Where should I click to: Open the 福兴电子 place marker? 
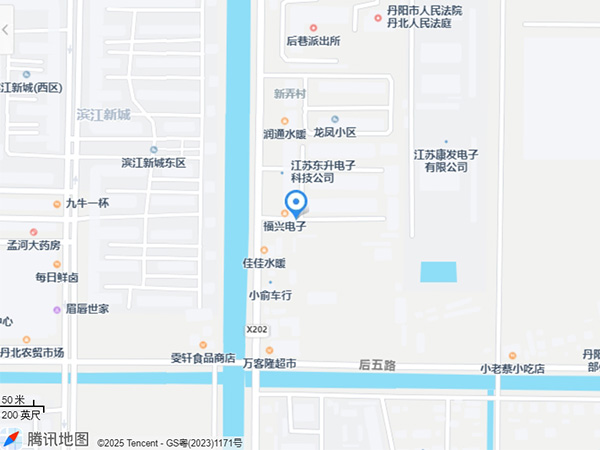[284, 214]
